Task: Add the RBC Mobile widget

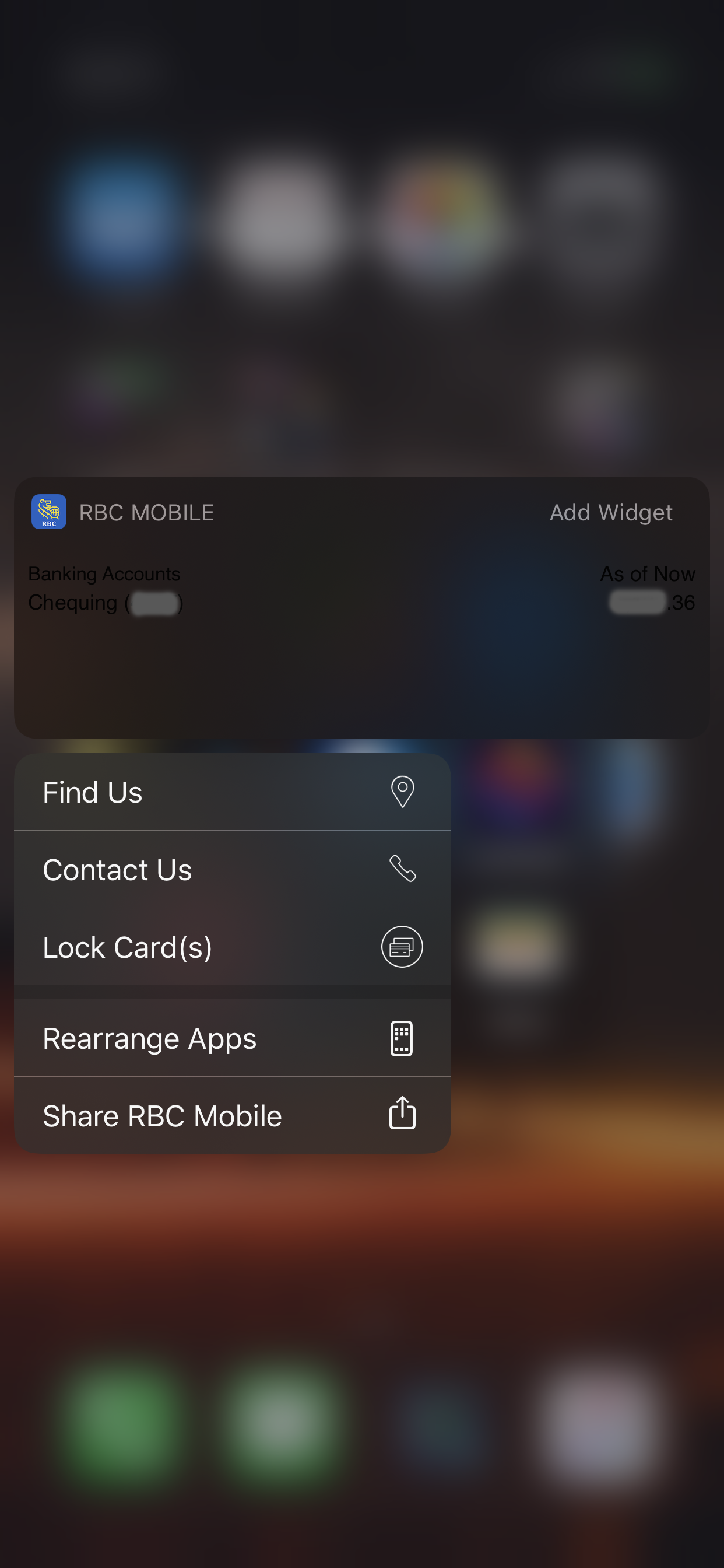Action: pos(610,513)
